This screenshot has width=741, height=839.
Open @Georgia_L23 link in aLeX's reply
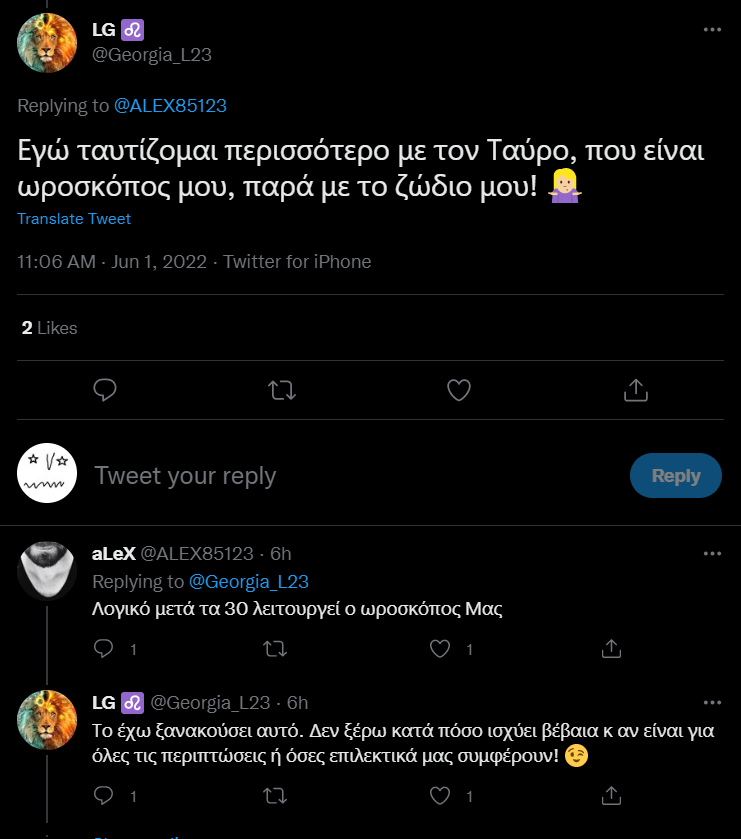[x=249, y=582]
